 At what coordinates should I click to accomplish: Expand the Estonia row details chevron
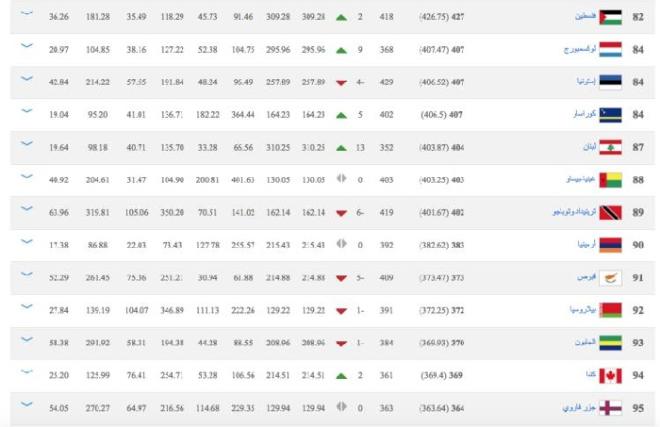tap(27, 78)
